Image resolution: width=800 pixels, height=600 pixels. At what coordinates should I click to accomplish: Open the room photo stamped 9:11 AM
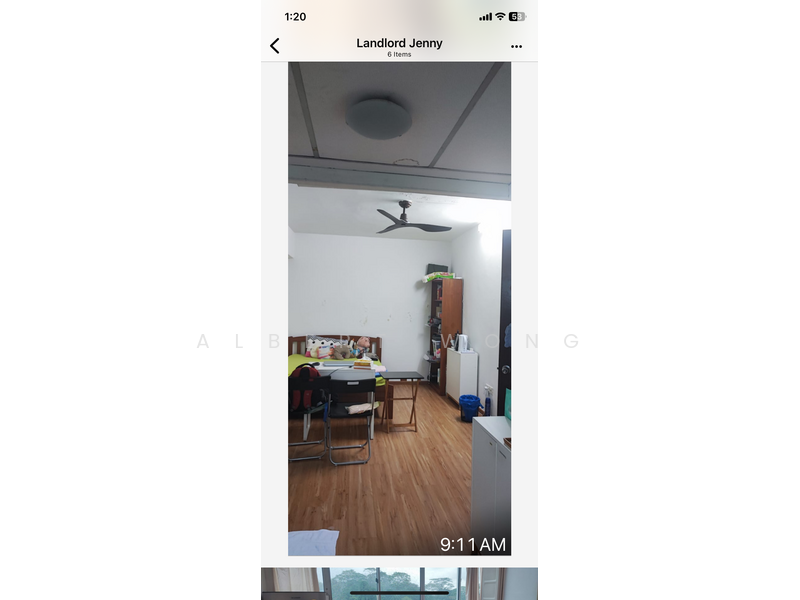pos(399,308)
